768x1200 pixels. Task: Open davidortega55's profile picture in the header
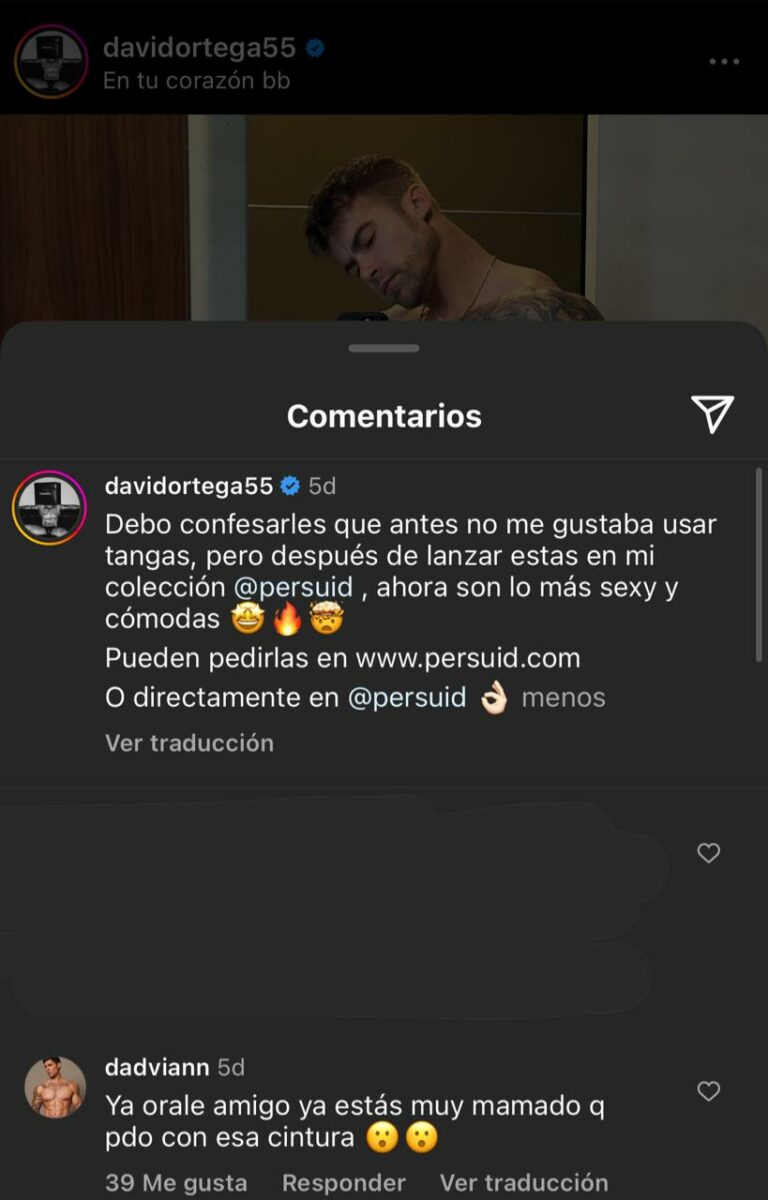click(x=51, y=62)
